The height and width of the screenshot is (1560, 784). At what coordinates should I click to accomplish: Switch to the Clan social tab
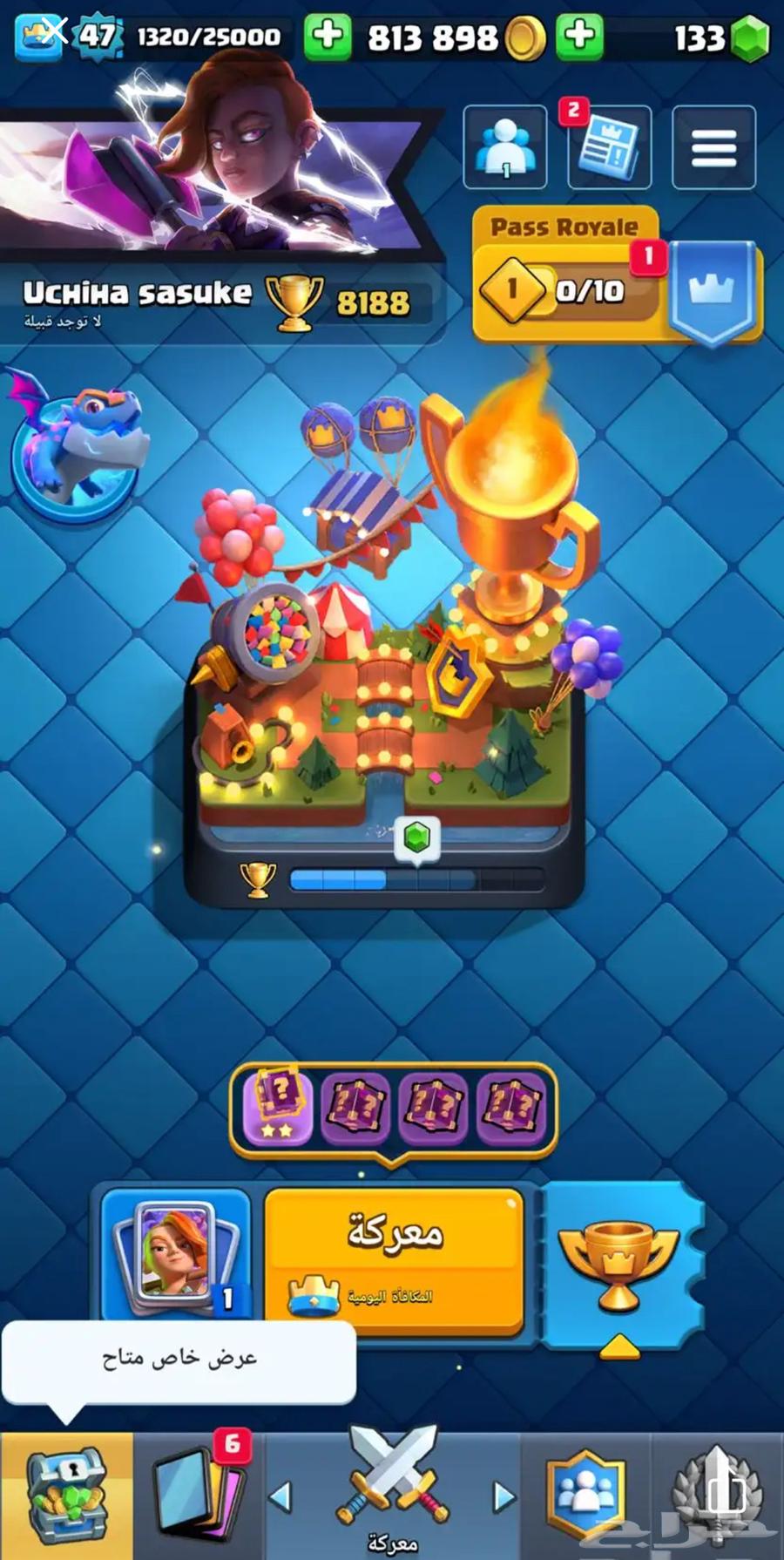pyautogui.click(x=585, y=1495)
